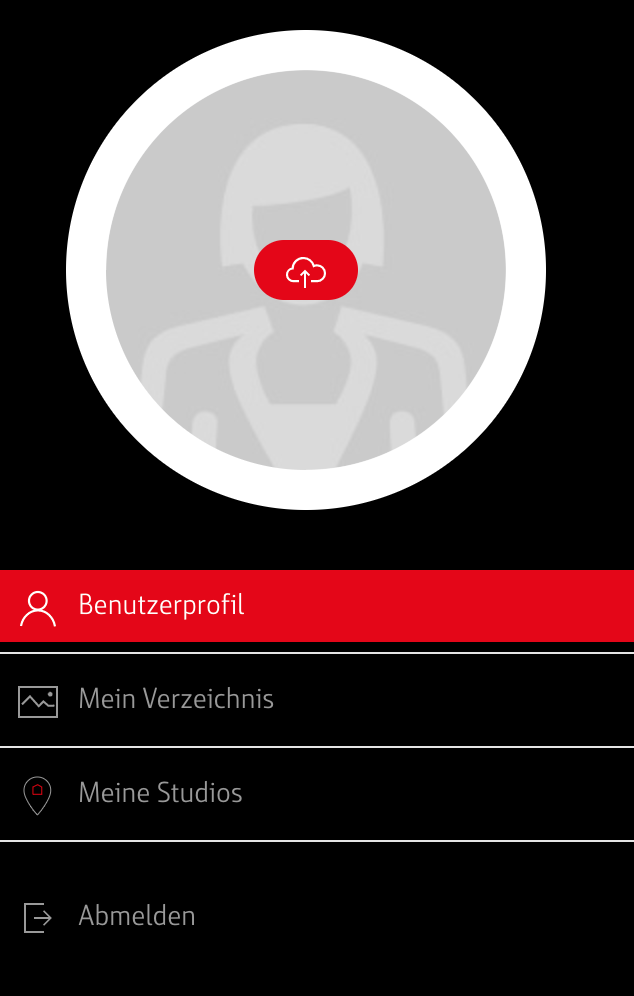634x996 pixels.
Task: Open Meine Studios
Action: tap(160, 794)
